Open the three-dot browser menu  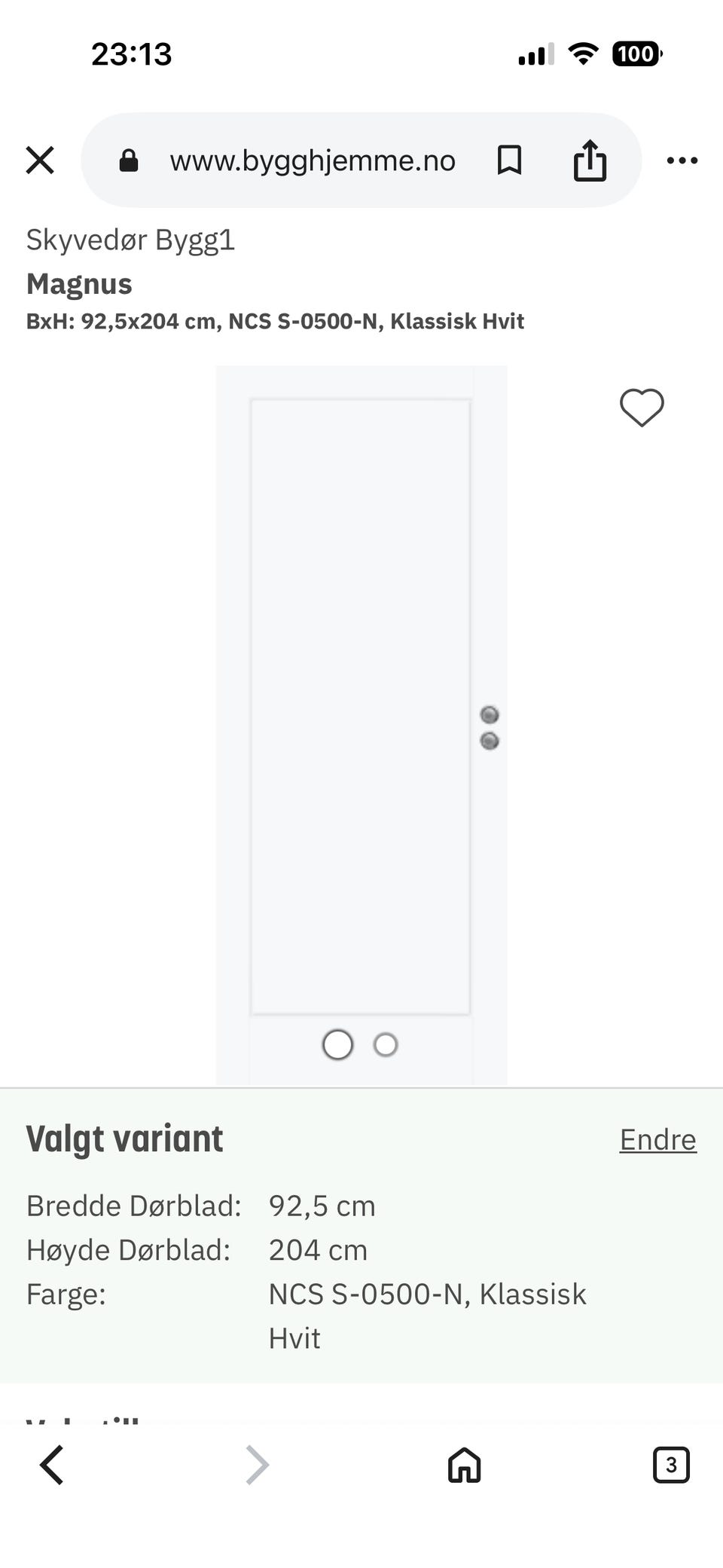click(682, 160)
